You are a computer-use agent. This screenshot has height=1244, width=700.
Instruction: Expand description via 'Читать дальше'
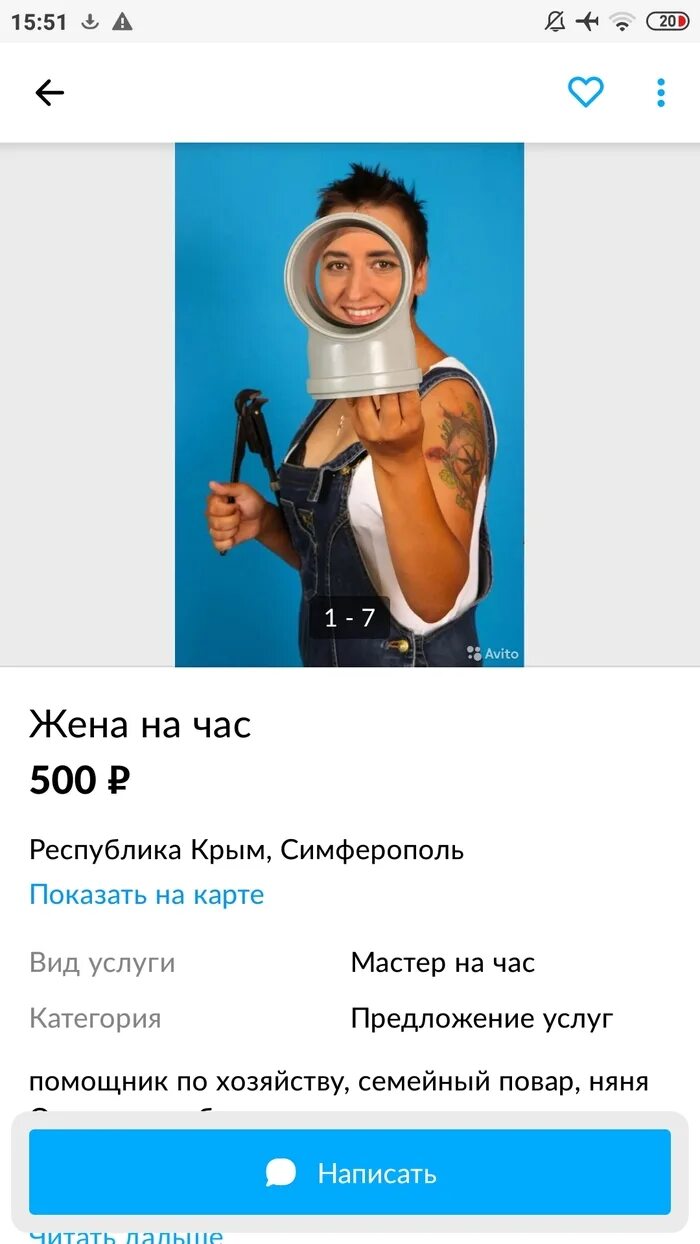pyautogui.click(x=126, y=1234)
